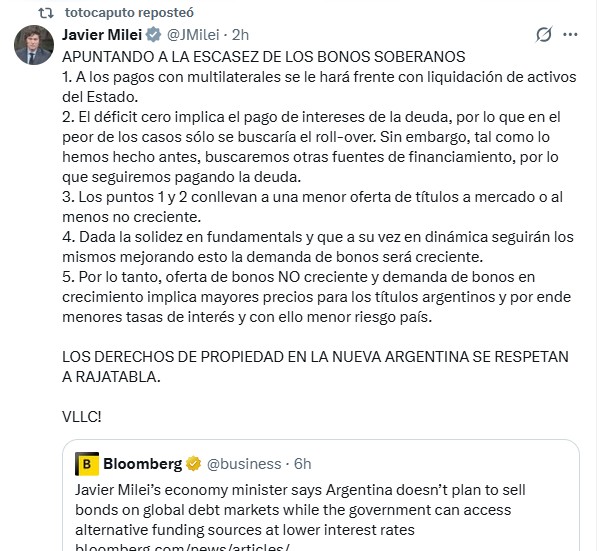Open Javier Milei's profile avatar

(30, 46)
